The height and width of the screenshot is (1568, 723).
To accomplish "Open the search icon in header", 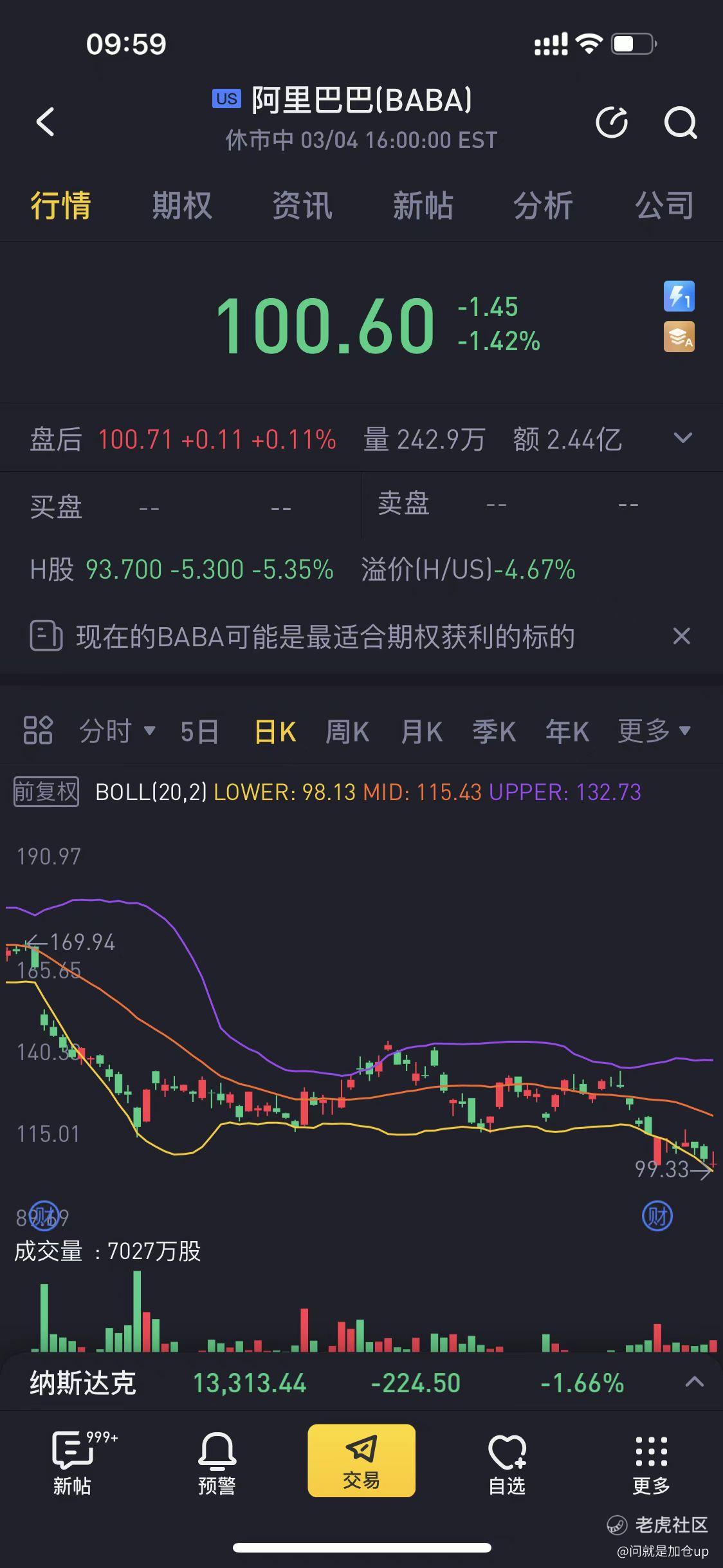I will [681, 122].
